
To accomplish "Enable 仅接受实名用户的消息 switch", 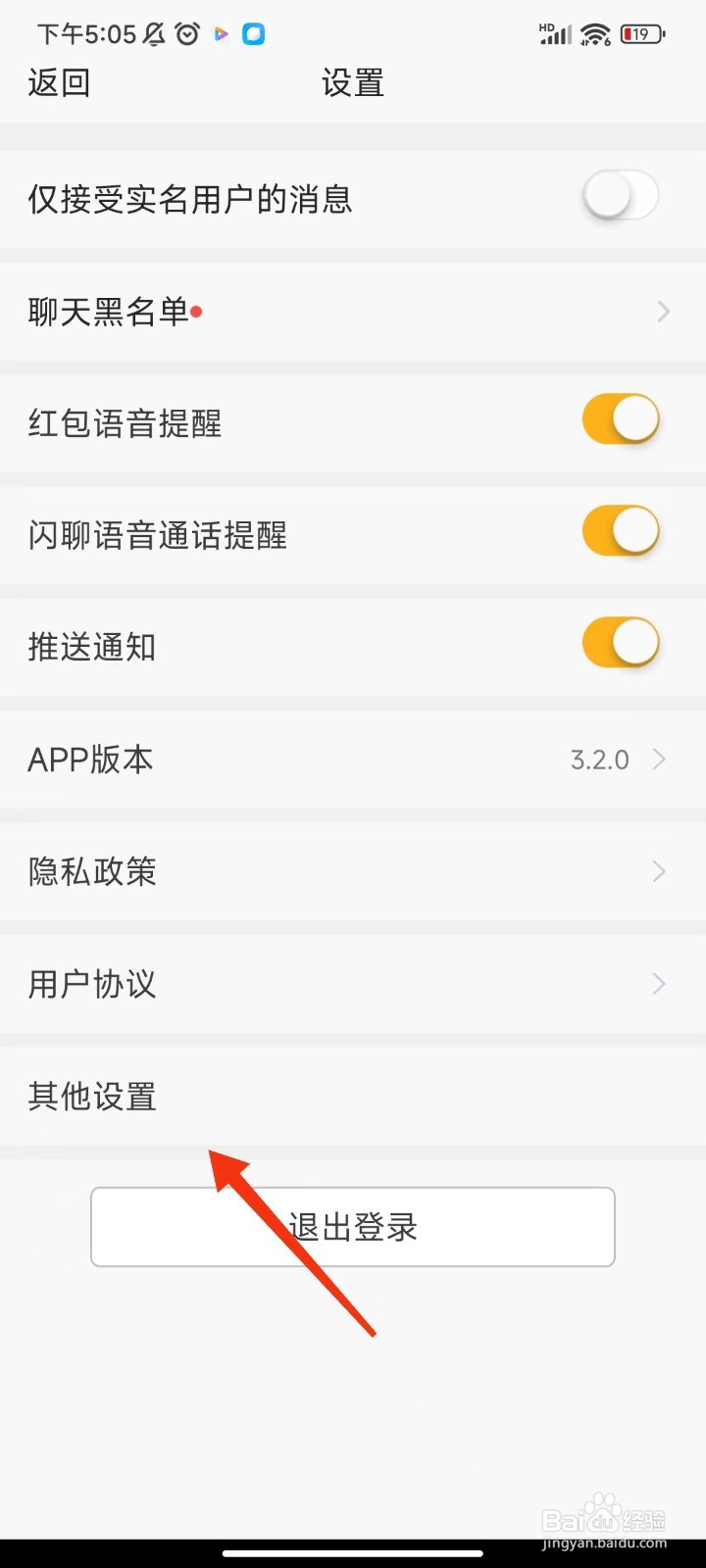I will [621, 196].
